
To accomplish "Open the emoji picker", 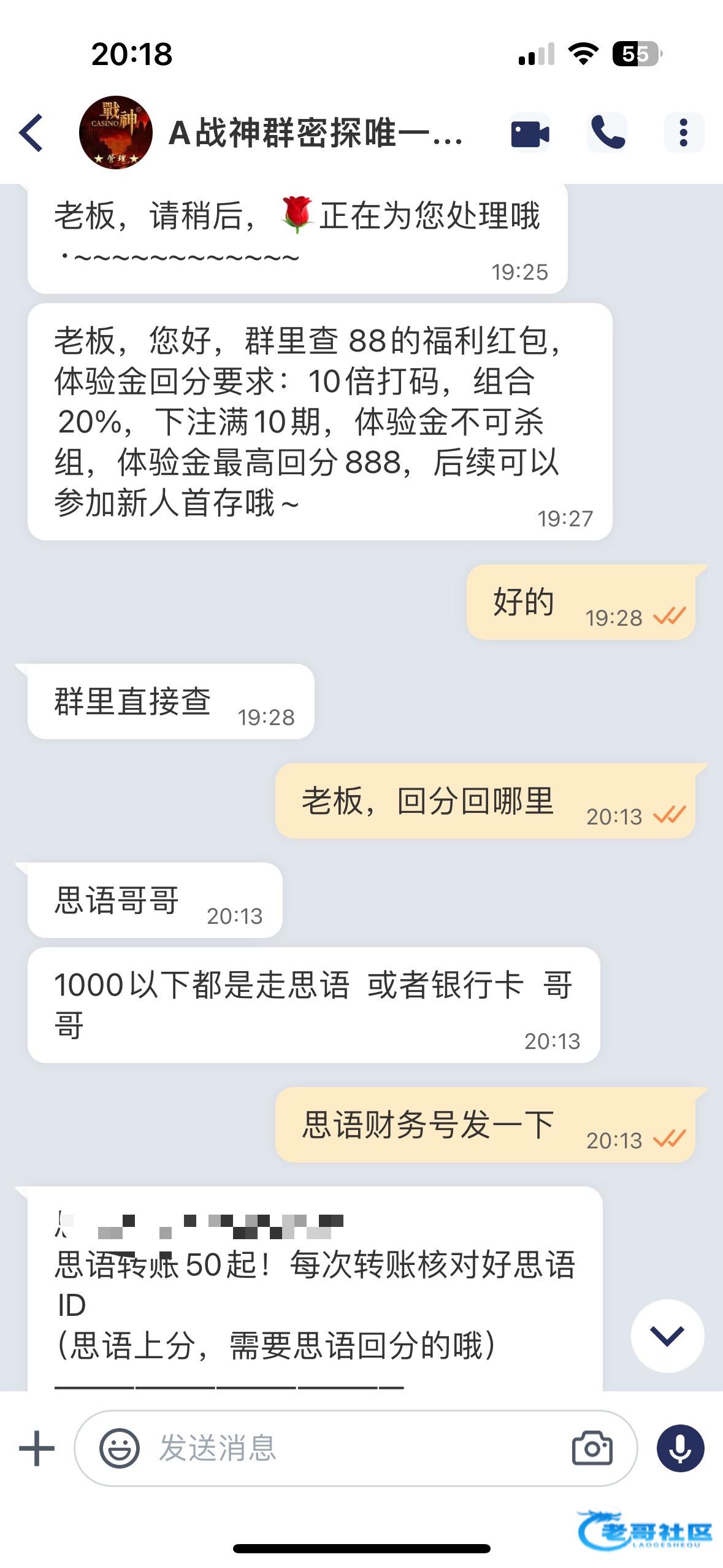I will coord(120,1448).
